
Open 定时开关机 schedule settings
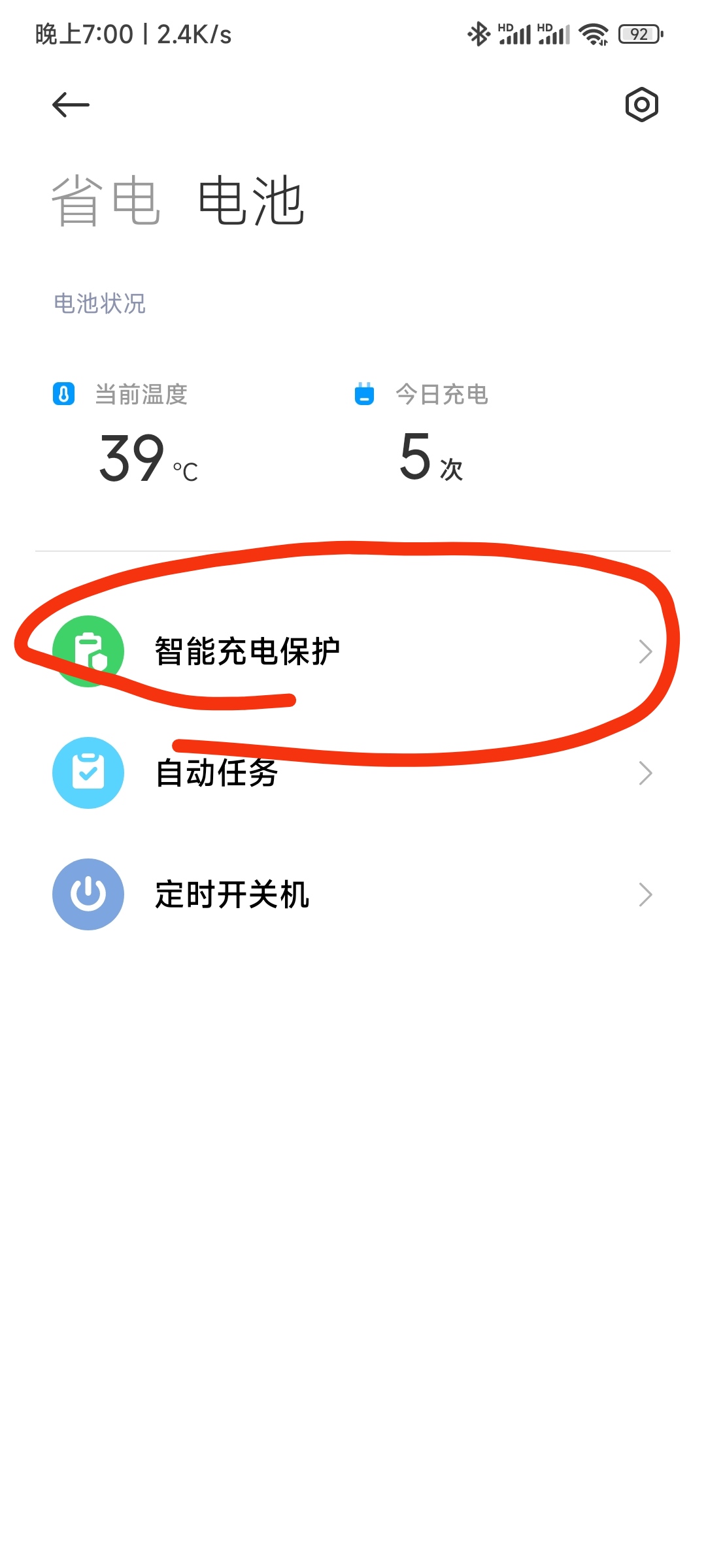click(353, 894)
